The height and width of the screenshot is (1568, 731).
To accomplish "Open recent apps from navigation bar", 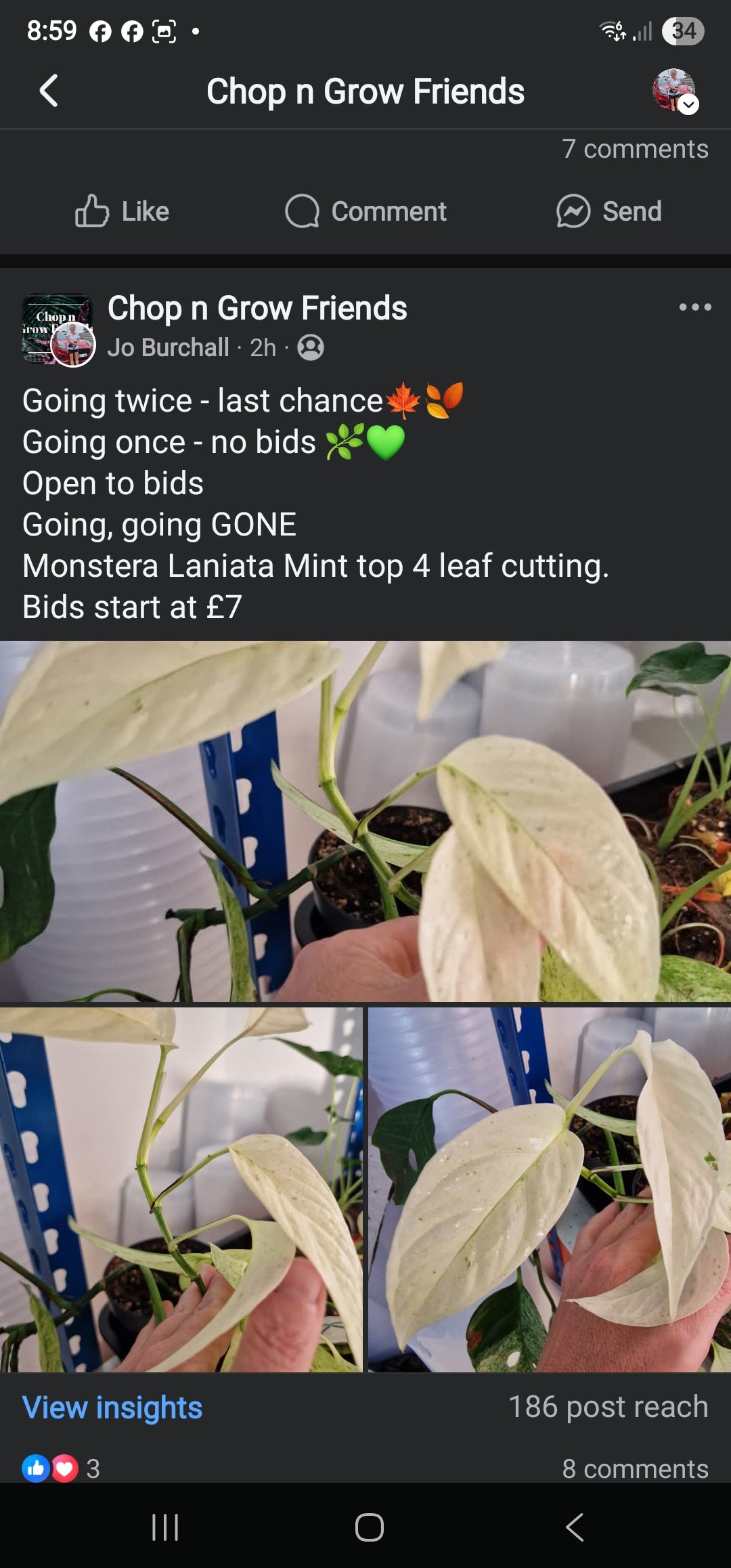I will coord(165,1527).
